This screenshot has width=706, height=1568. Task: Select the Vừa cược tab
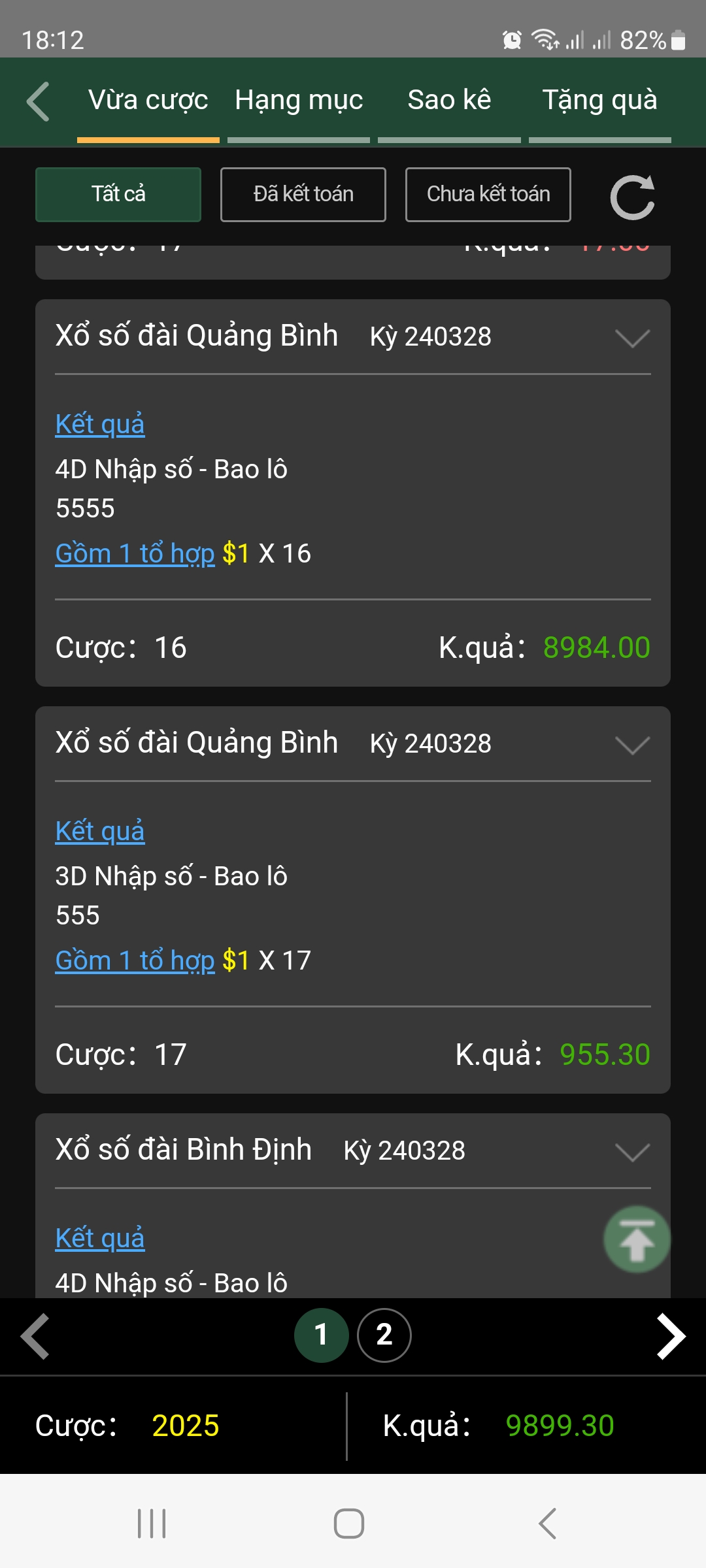click(x=148, y=101)
